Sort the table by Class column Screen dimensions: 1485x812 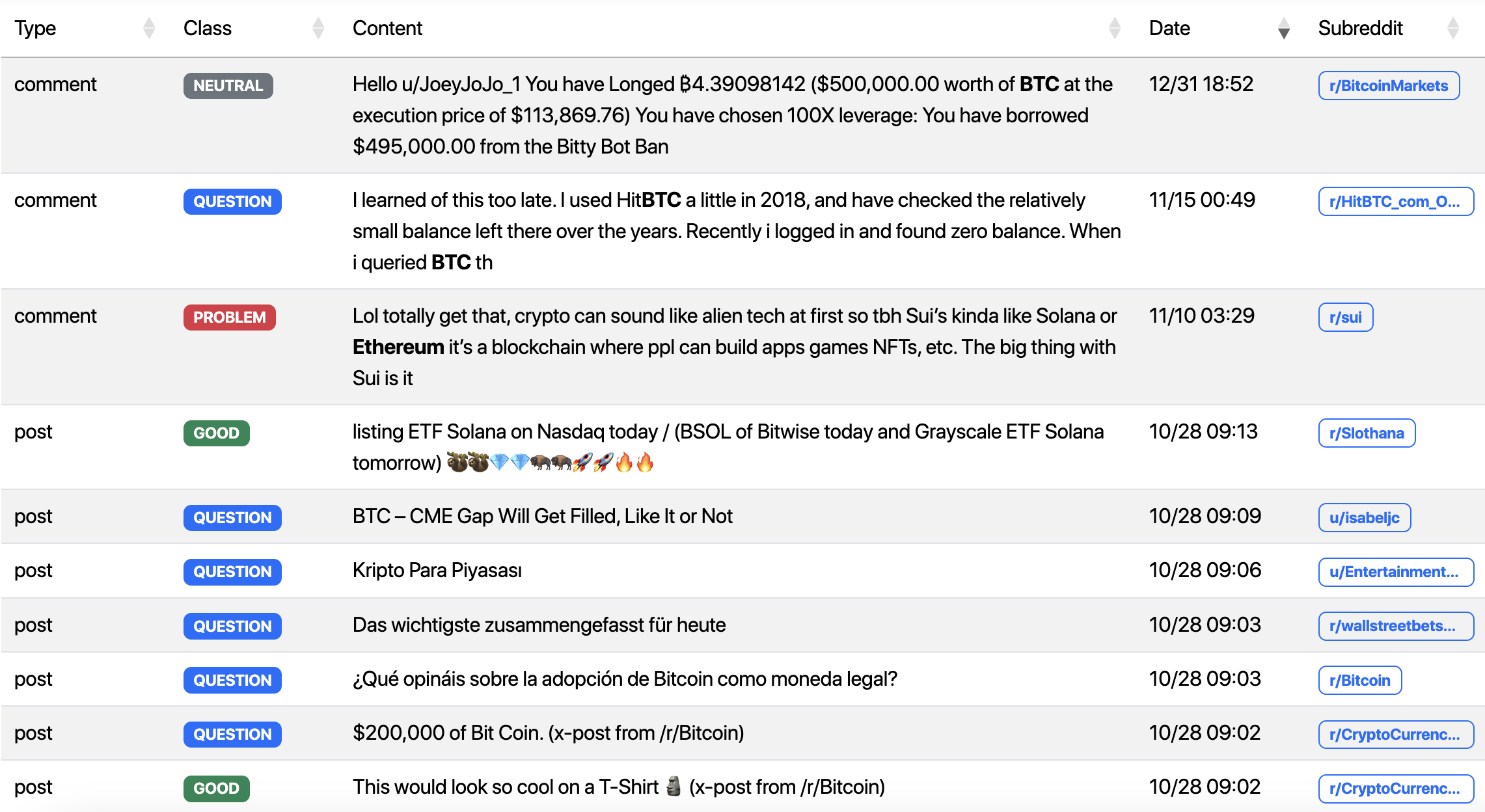pos(318,28)
